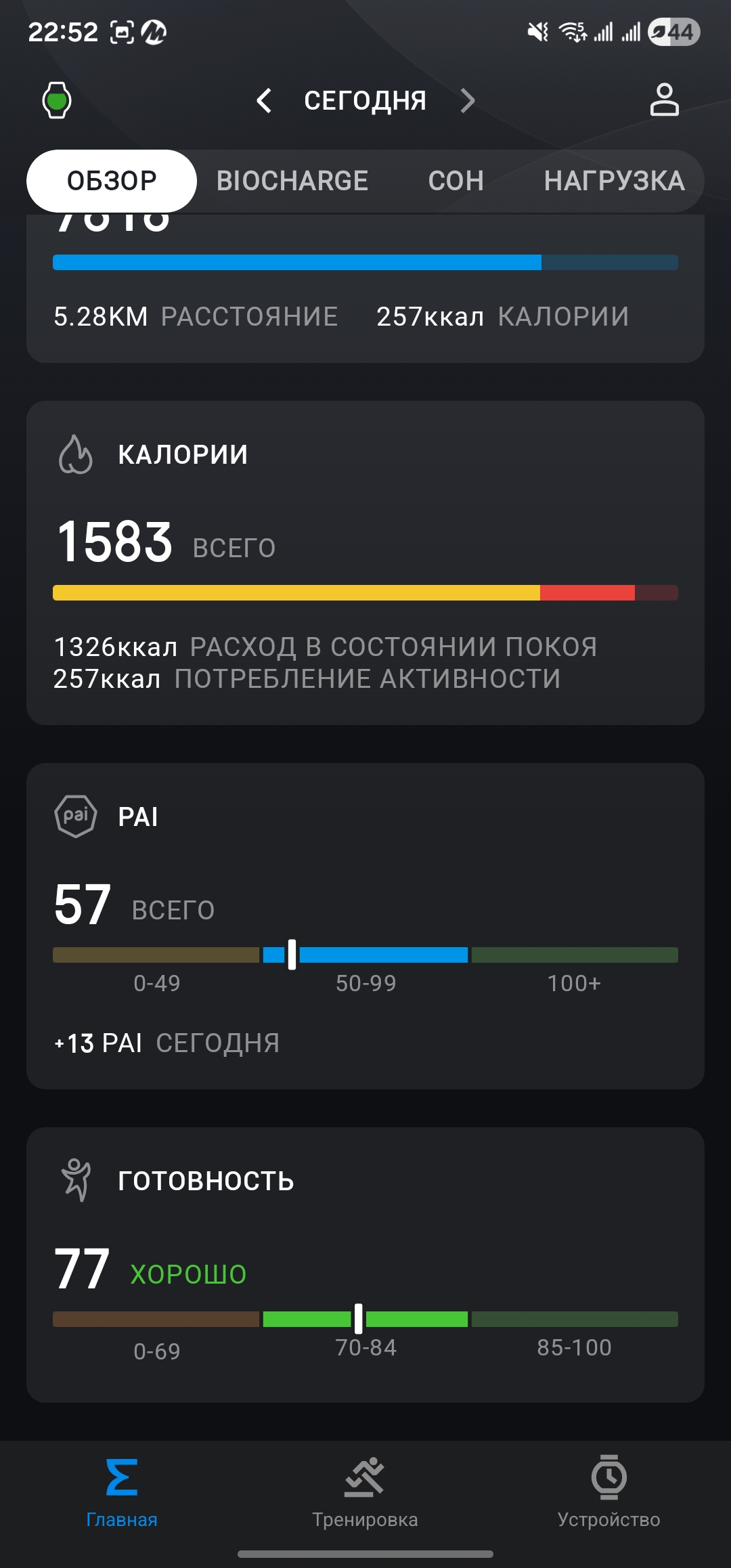Screen dimensions: 731x1568
Task: Tap the СЕГОДНЯ date title
Action: pos(365,100)
